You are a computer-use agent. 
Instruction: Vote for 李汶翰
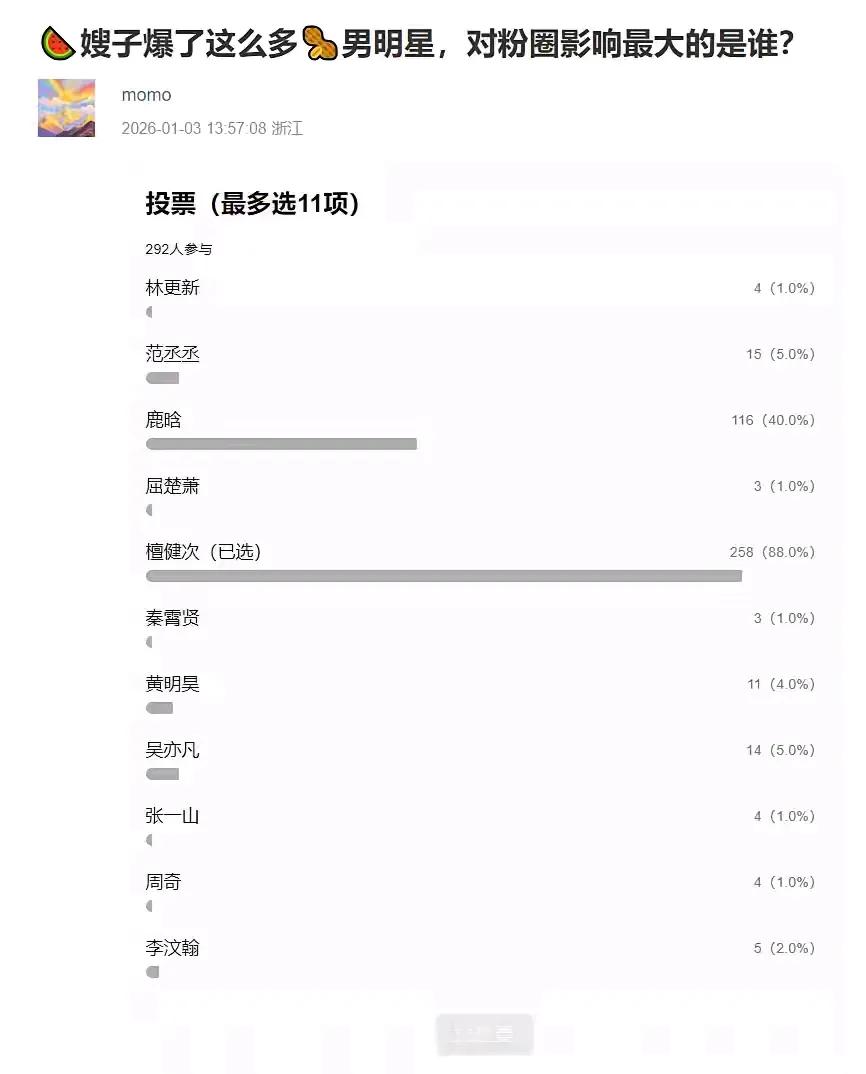(171, 947)
